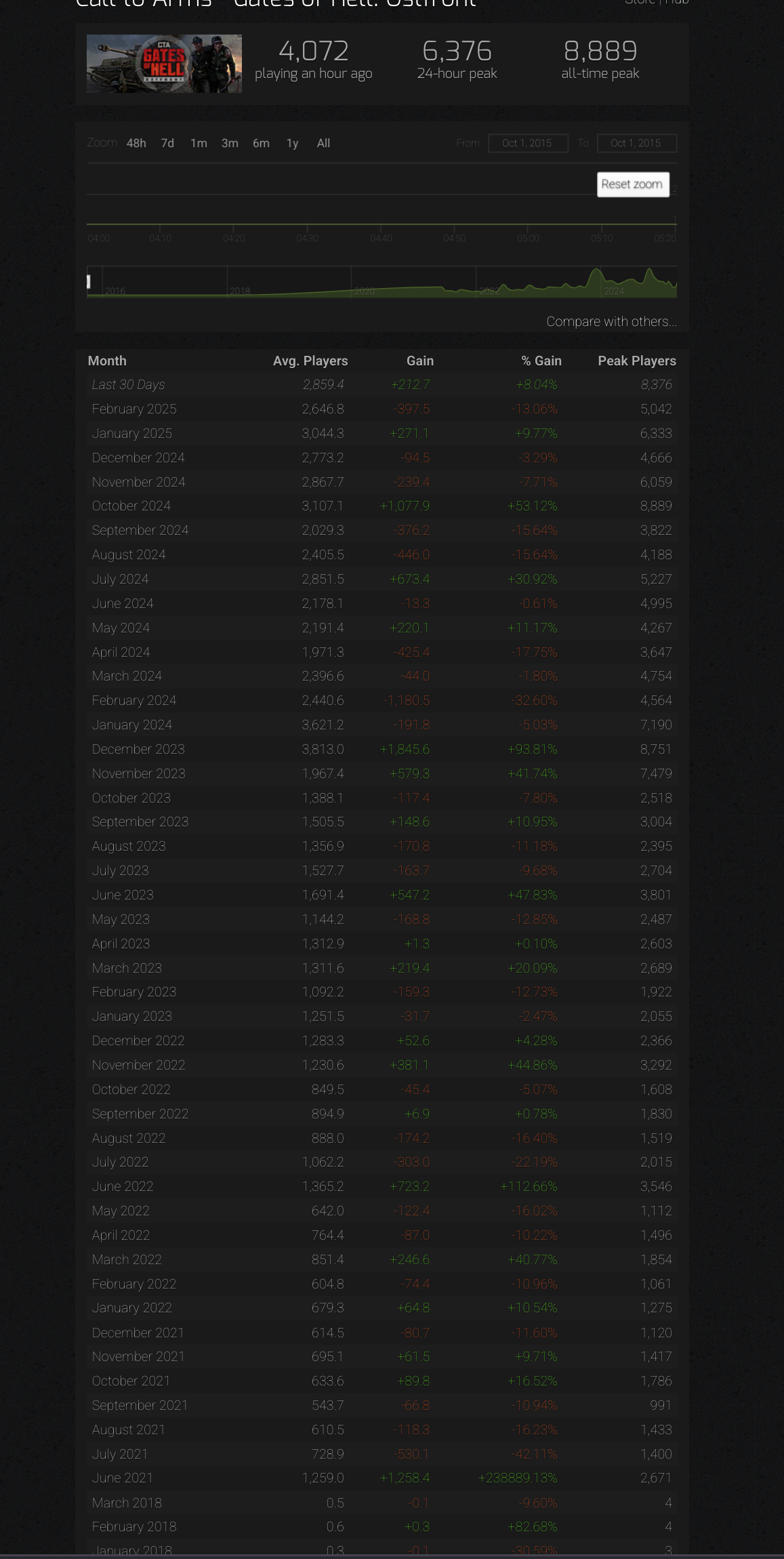Choose the 3m zoom option
784x1559 pixels.
[230, 143]
